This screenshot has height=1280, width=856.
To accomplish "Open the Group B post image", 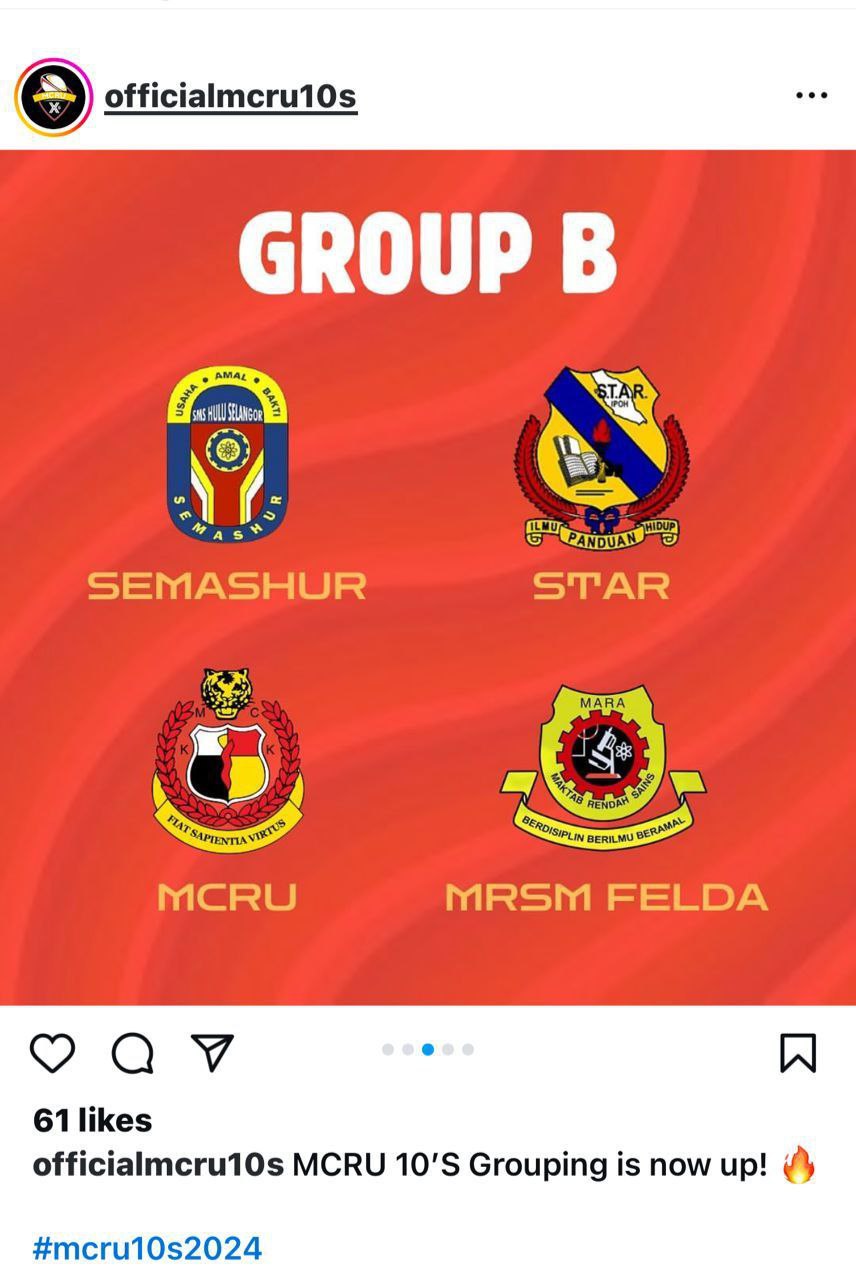I will pos(428,577).
